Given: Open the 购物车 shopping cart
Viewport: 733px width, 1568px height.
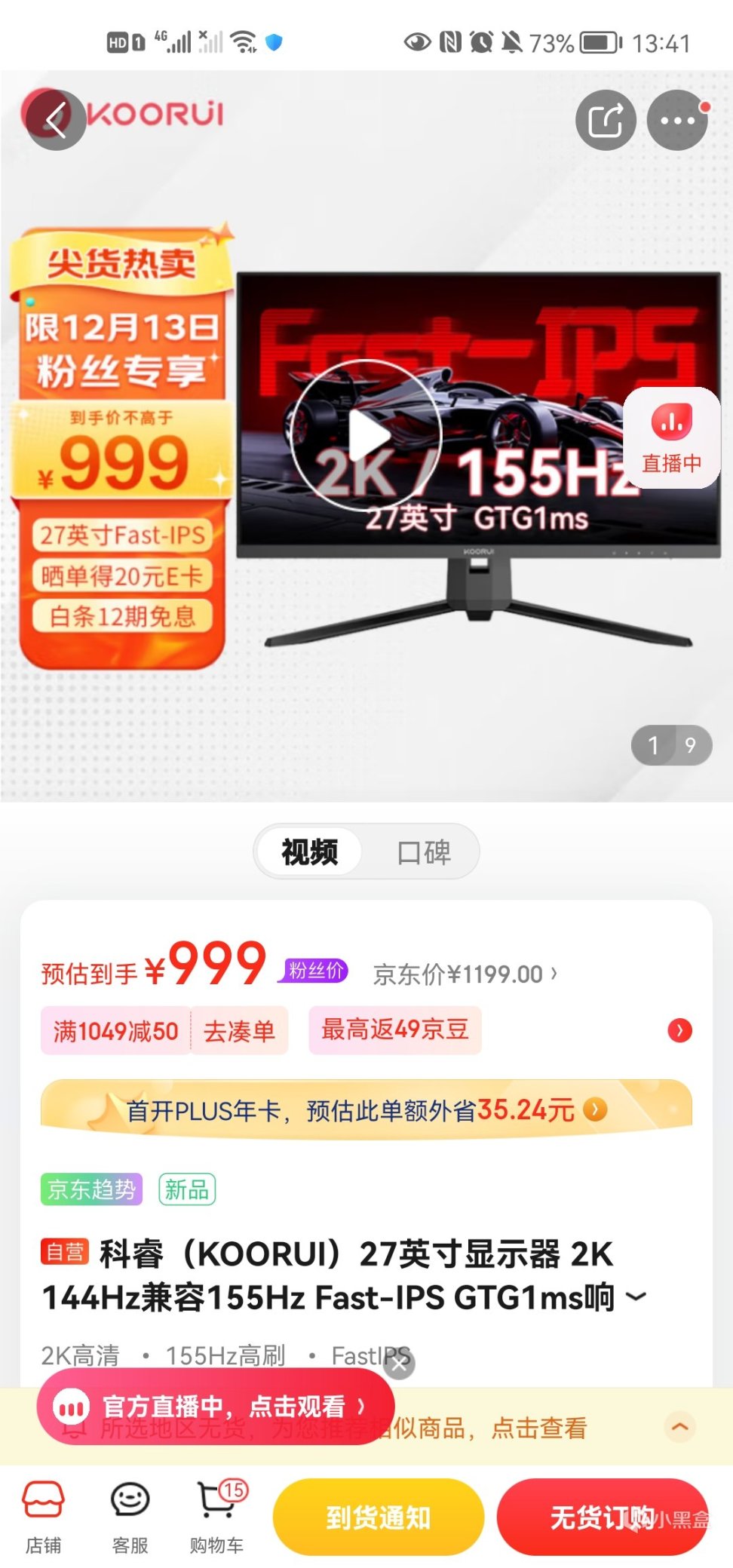Looking at the screenshot, I should tap(217, 1517).
